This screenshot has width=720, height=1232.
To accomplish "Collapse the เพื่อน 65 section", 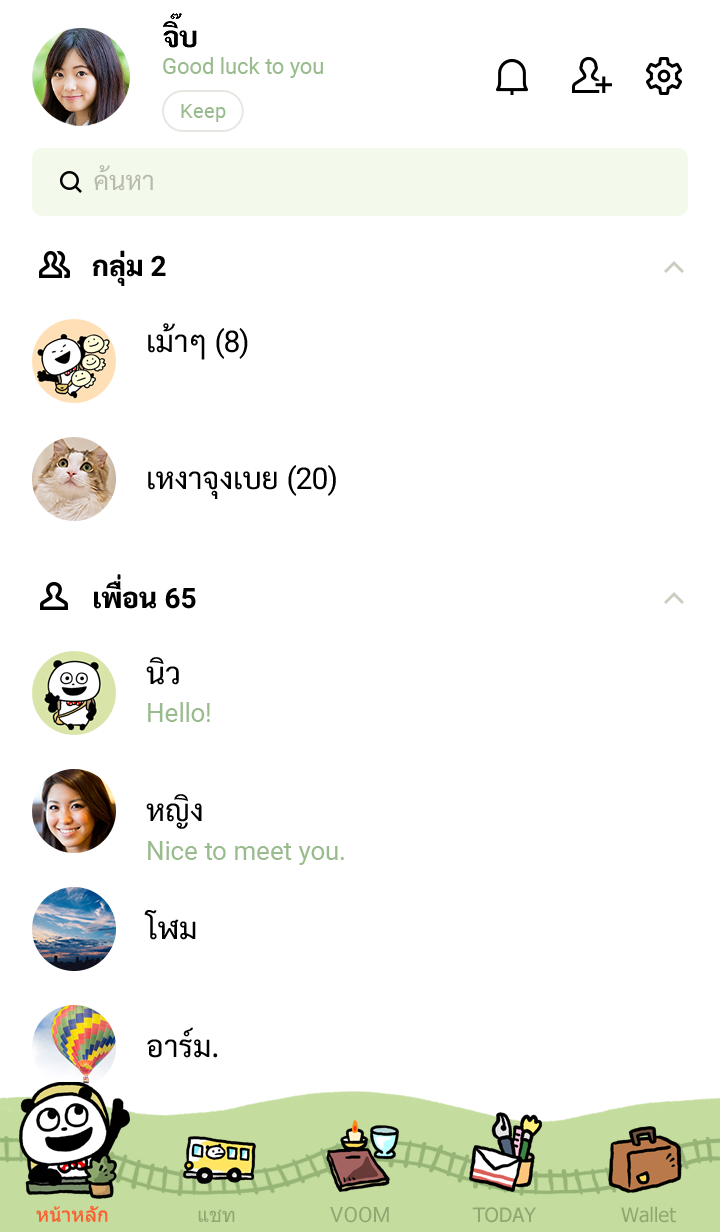I will pyautogui.click(x=674, y=599).
